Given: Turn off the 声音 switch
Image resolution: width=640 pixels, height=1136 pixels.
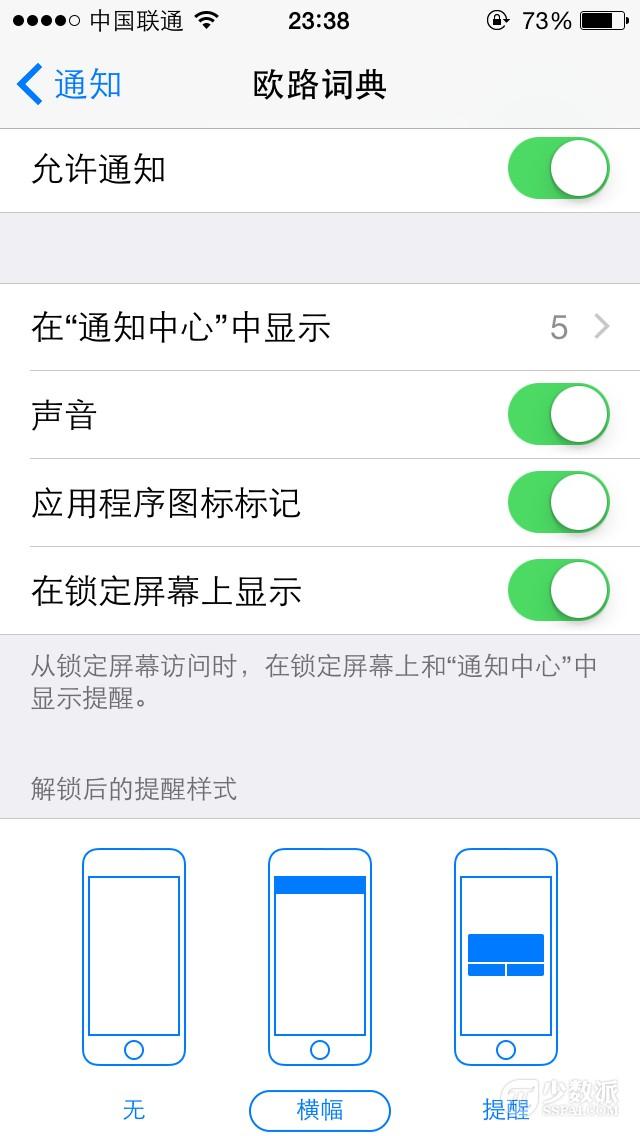Looking at the screenshot, I should click(558, 414).
